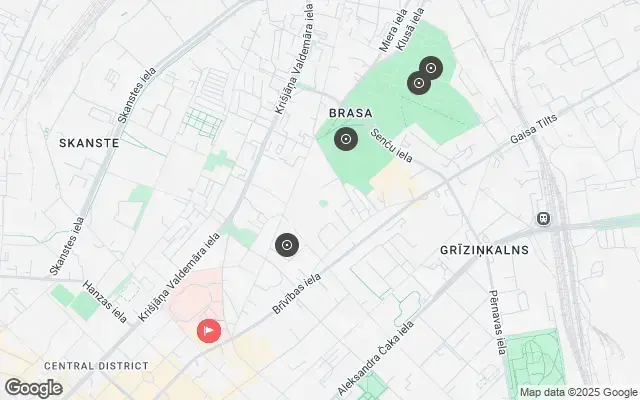The image size is (640, 400).
Task: Open the black marker above Brīvības iela
Action: click(x=287, y=244)
